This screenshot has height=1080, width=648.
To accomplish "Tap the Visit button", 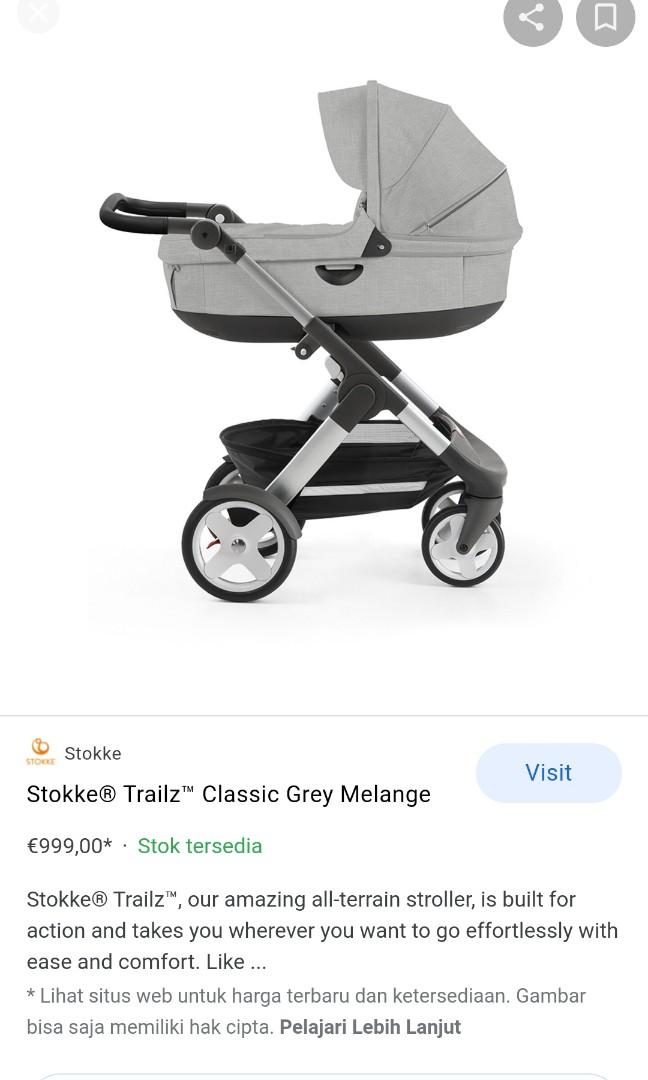I will 548,773.
